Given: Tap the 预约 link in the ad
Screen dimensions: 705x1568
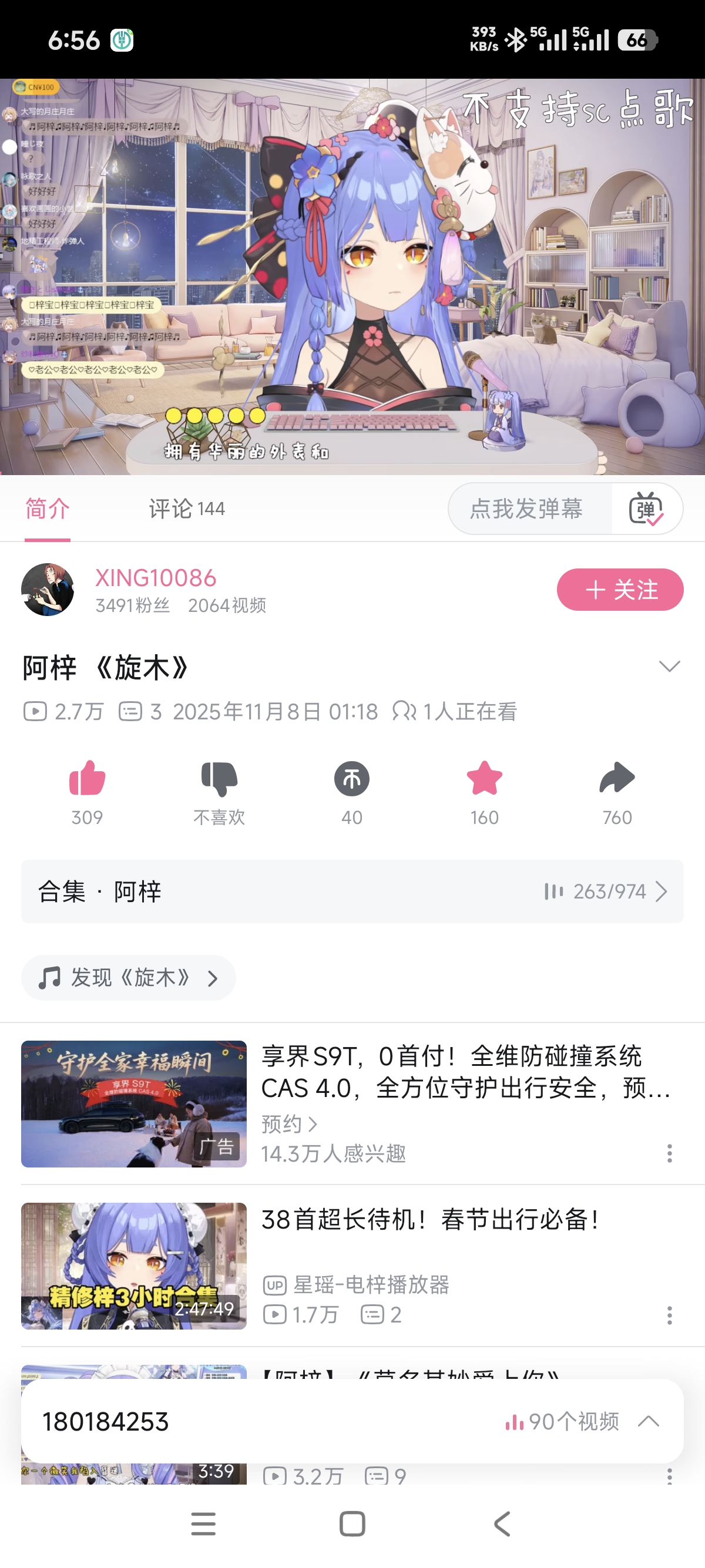Looking at the screenshot, I should pyautogui.click(x=289, y=1123).
